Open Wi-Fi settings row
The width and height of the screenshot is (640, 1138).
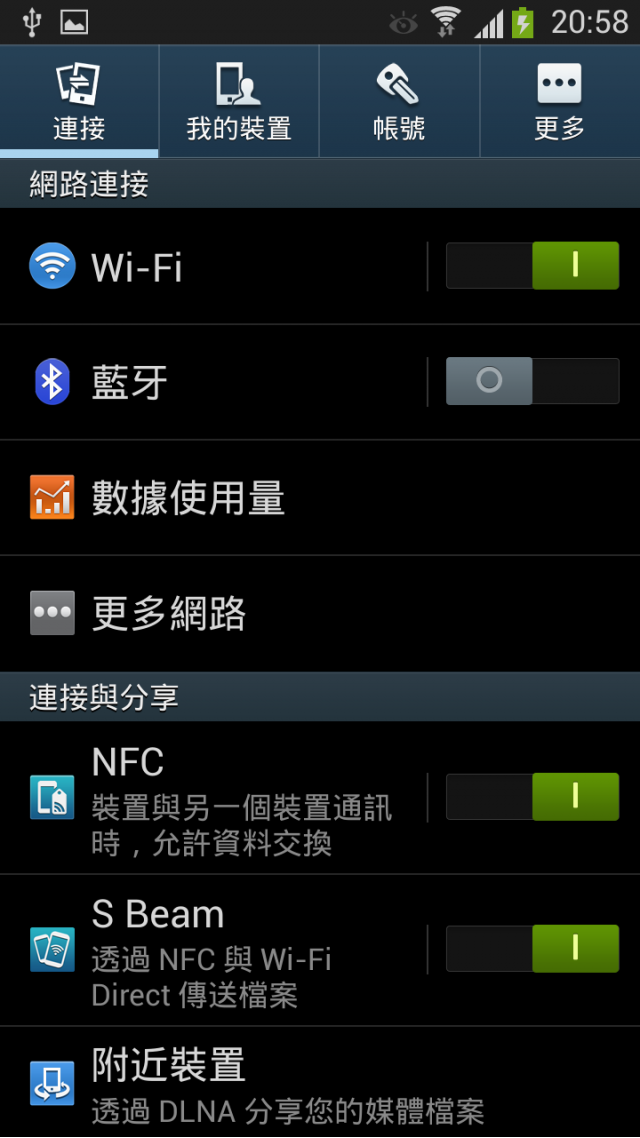[213, 266]
